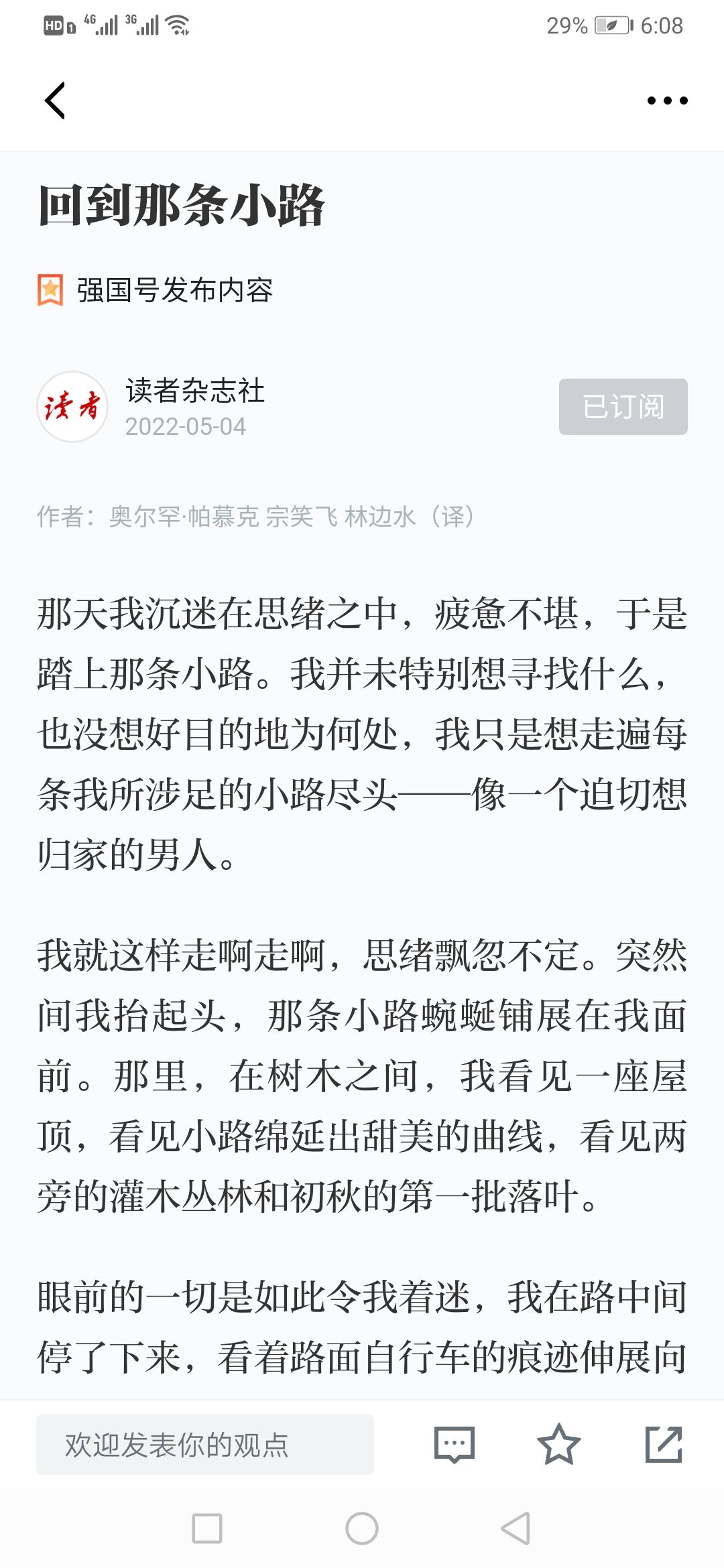Share the article using the share icon

(x=664, y=1445)
